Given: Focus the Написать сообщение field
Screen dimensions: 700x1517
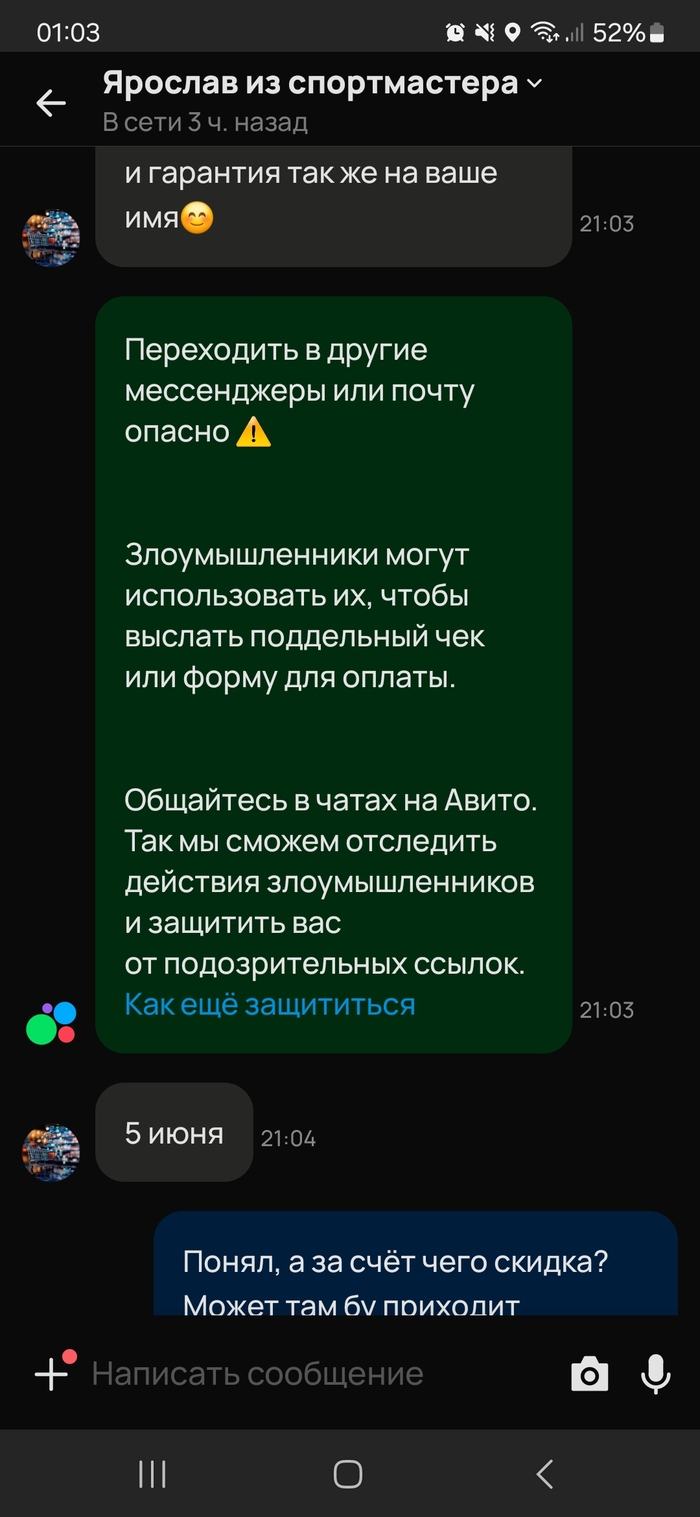Looking at the screenshot, I should (300, 1374).
